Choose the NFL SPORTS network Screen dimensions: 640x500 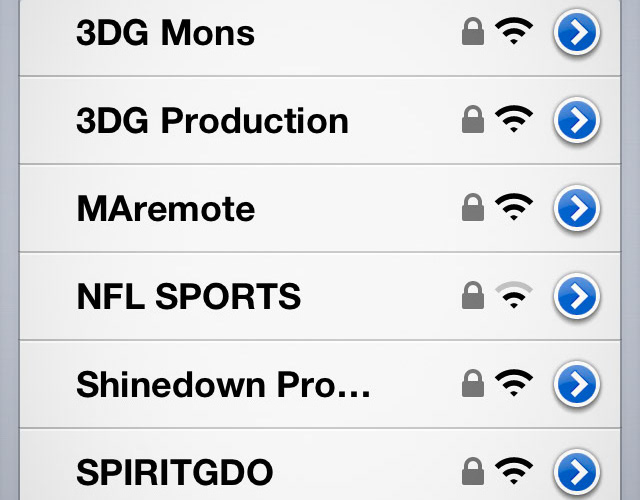pos(188,297)
